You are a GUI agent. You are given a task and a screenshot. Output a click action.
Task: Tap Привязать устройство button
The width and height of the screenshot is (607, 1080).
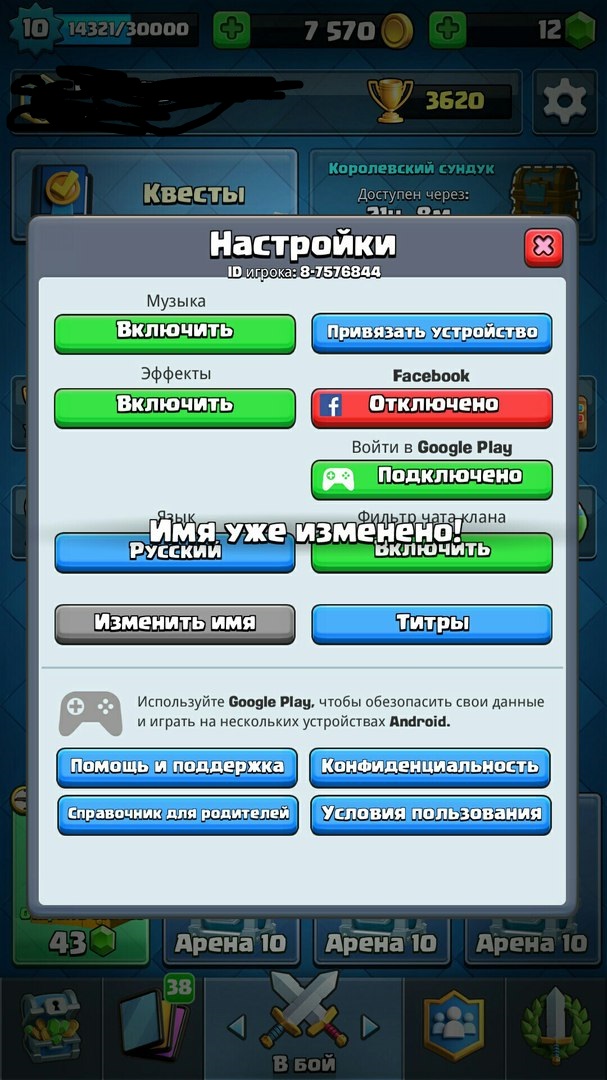pyautogui.click(x=432, y=334)
